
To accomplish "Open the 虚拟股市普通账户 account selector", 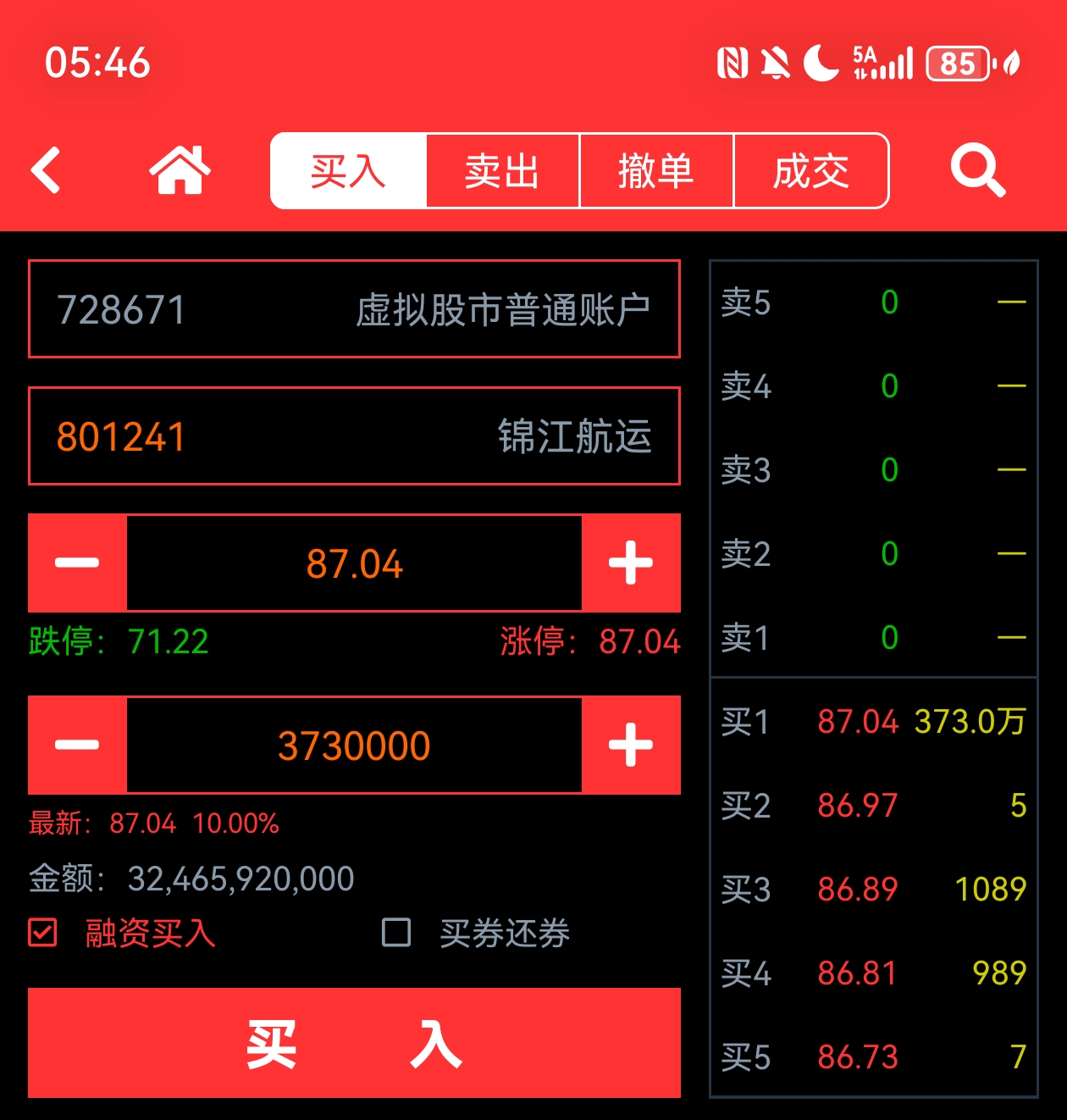I will tap(354, 309).
